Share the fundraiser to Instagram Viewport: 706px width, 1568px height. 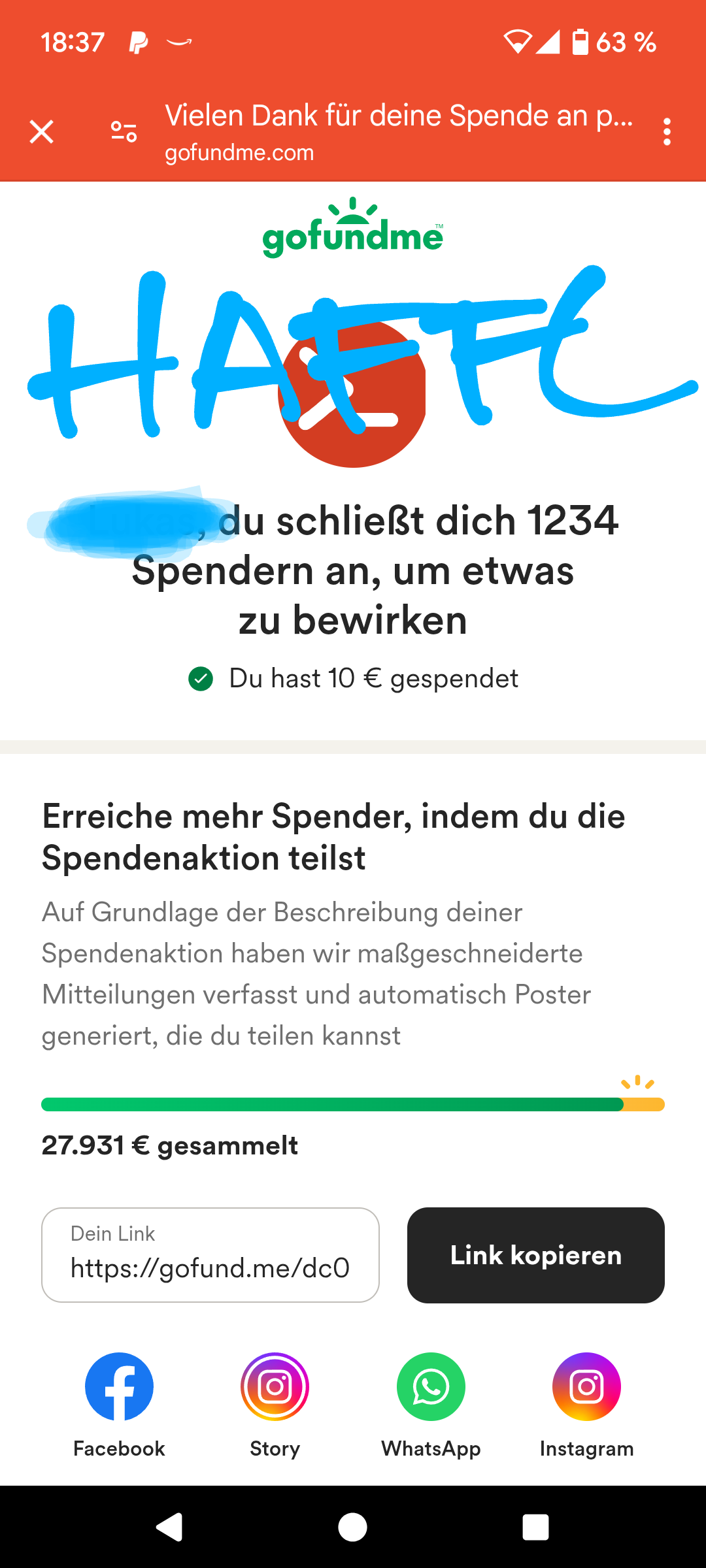(586, 1386)
